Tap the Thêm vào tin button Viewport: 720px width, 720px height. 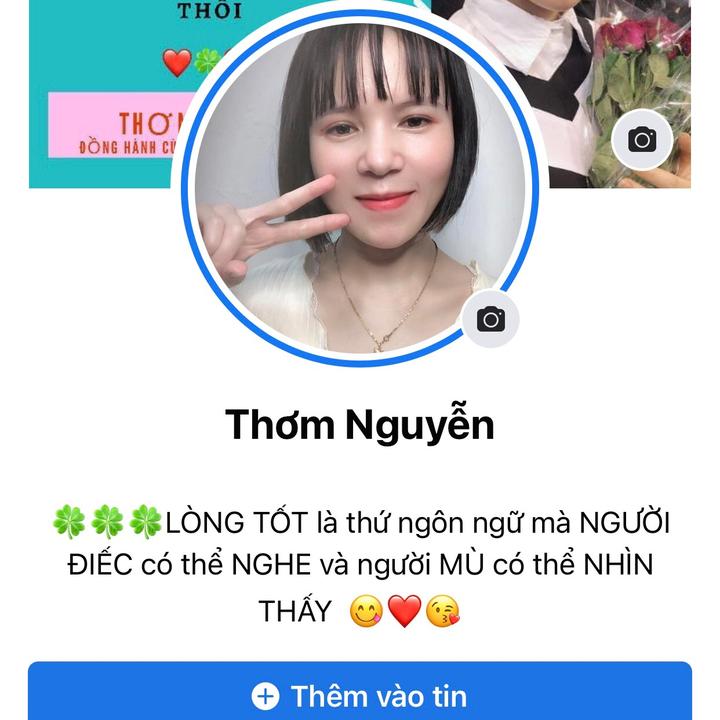click(x=360, y=694)
